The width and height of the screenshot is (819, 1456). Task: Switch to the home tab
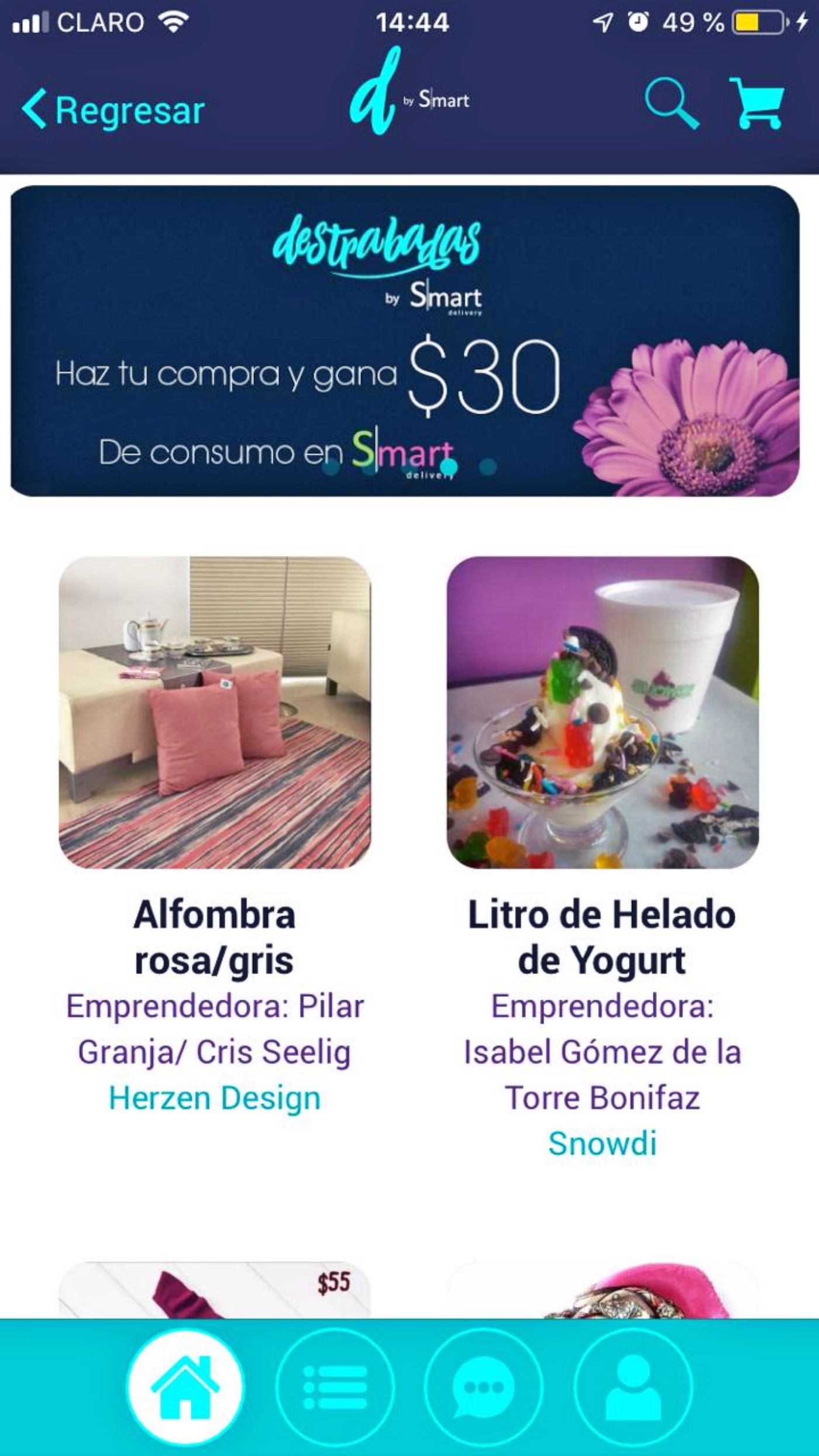click(185, 1387)
